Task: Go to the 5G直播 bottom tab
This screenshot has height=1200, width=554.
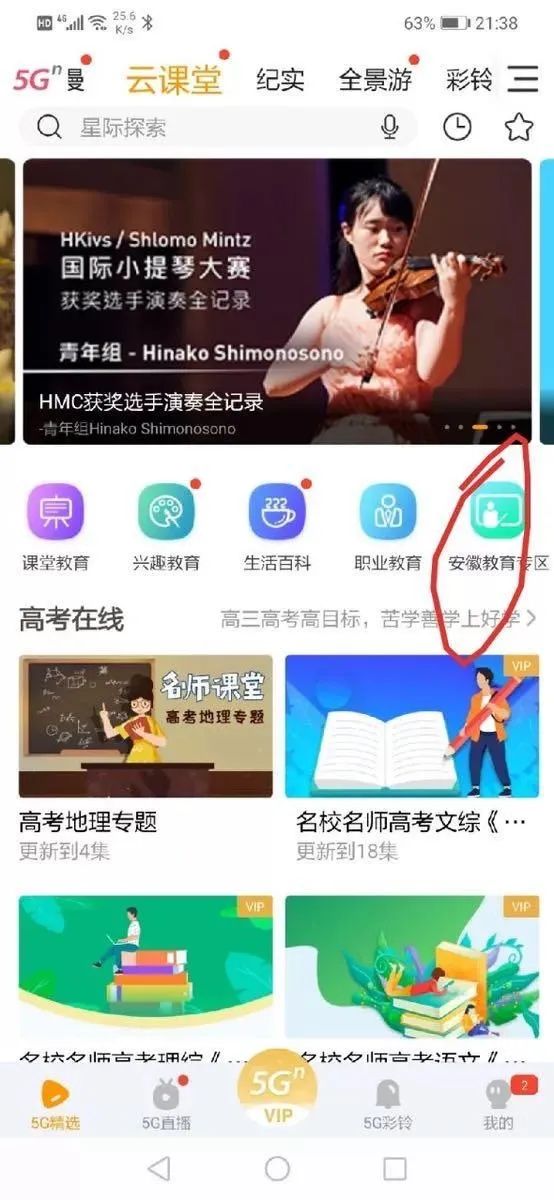Action: [x=165, y=1104]
